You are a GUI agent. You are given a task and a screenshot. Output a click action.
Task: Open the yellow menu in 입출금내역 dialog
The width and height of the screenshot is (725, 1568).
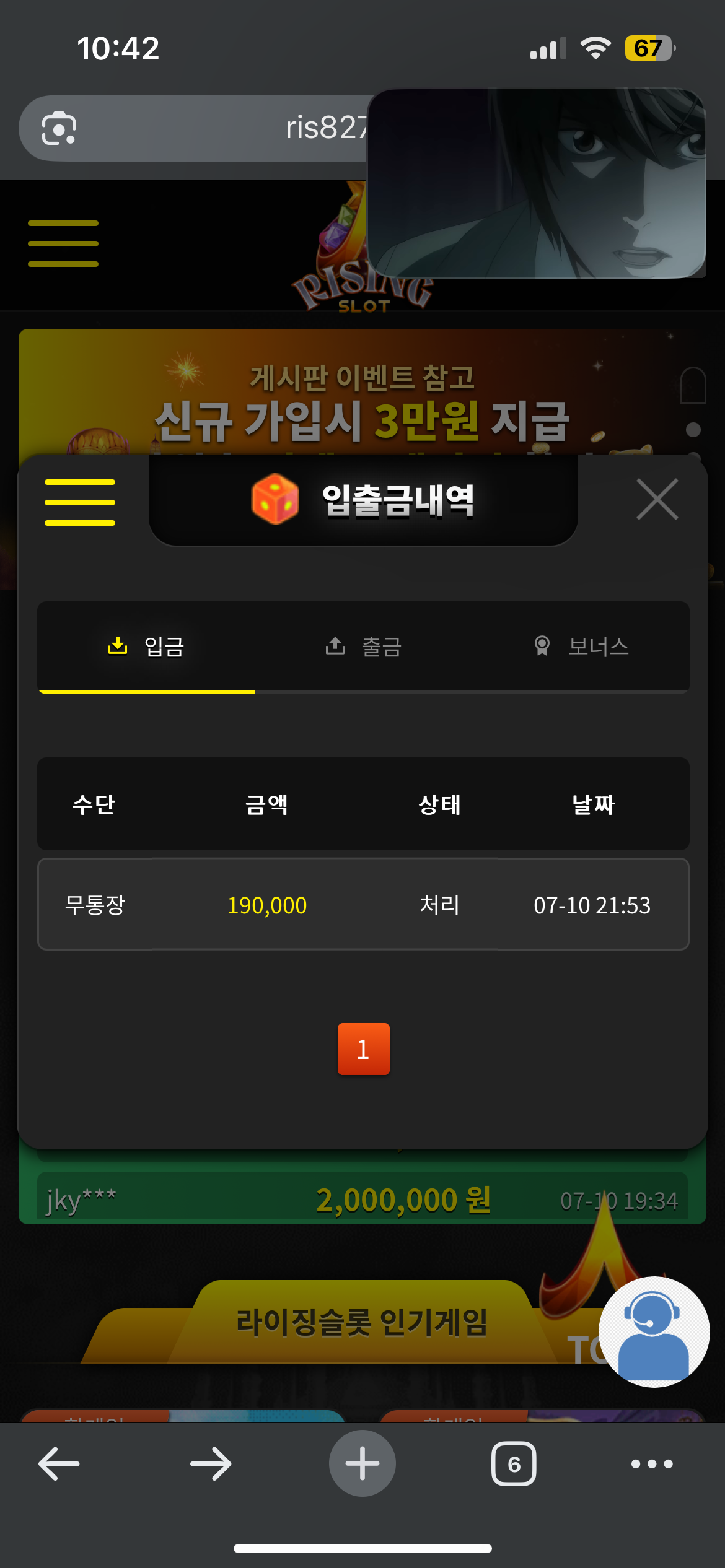[x=80, y=502]
